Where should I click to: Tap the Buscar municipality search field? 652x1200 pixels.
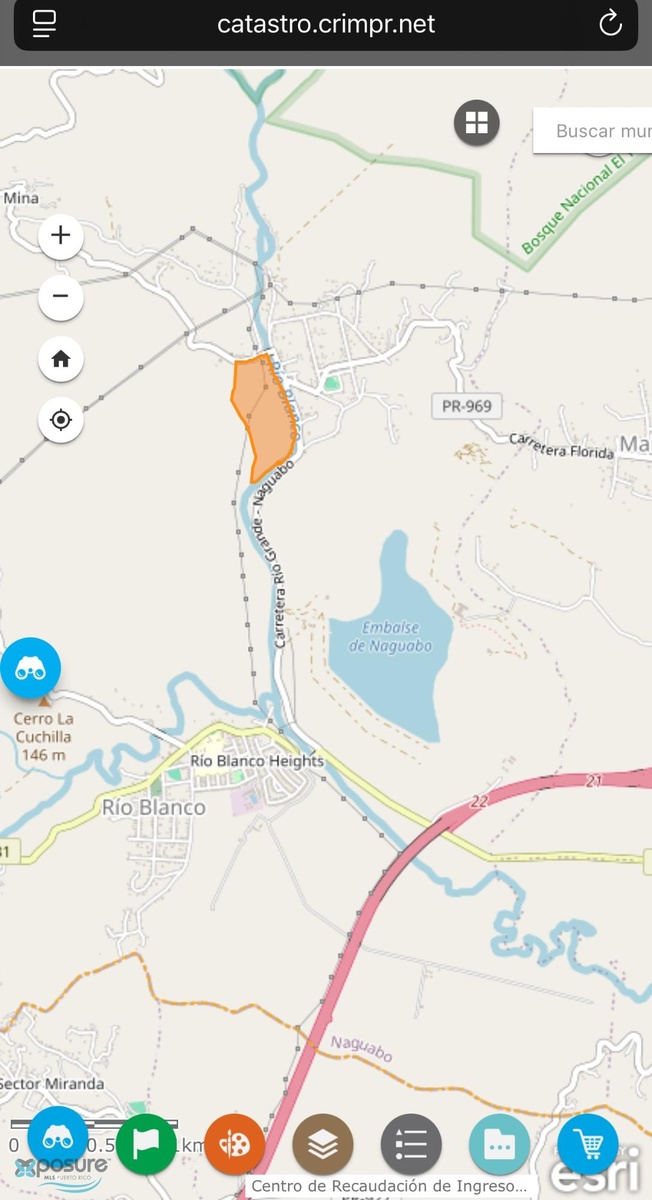coord(595,131)
